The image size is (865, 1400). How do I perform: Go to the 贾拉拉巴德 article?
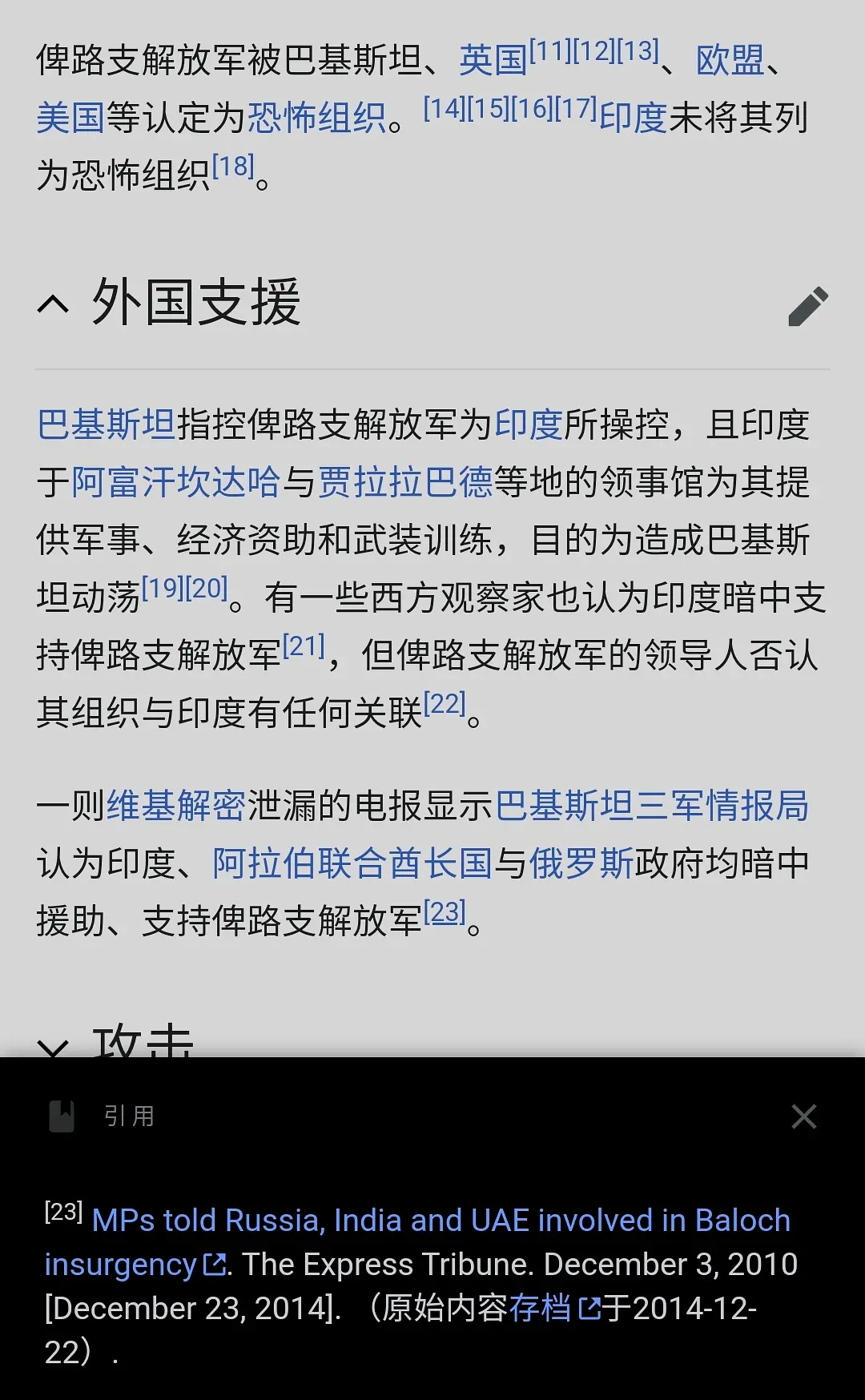tap(405, 483)
